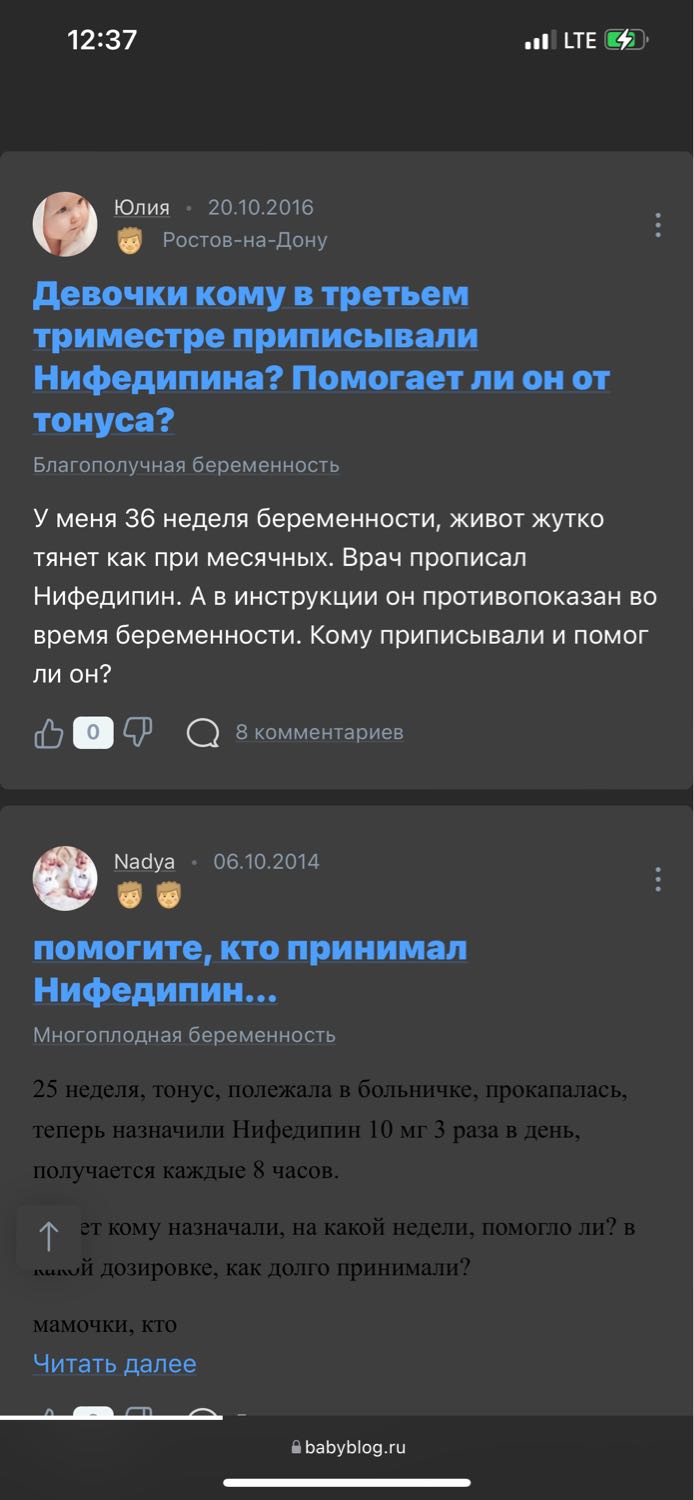Open the post about Нифедипин in third trimester
Screen dimensions: 694x1500
click(x=321, y=357)
